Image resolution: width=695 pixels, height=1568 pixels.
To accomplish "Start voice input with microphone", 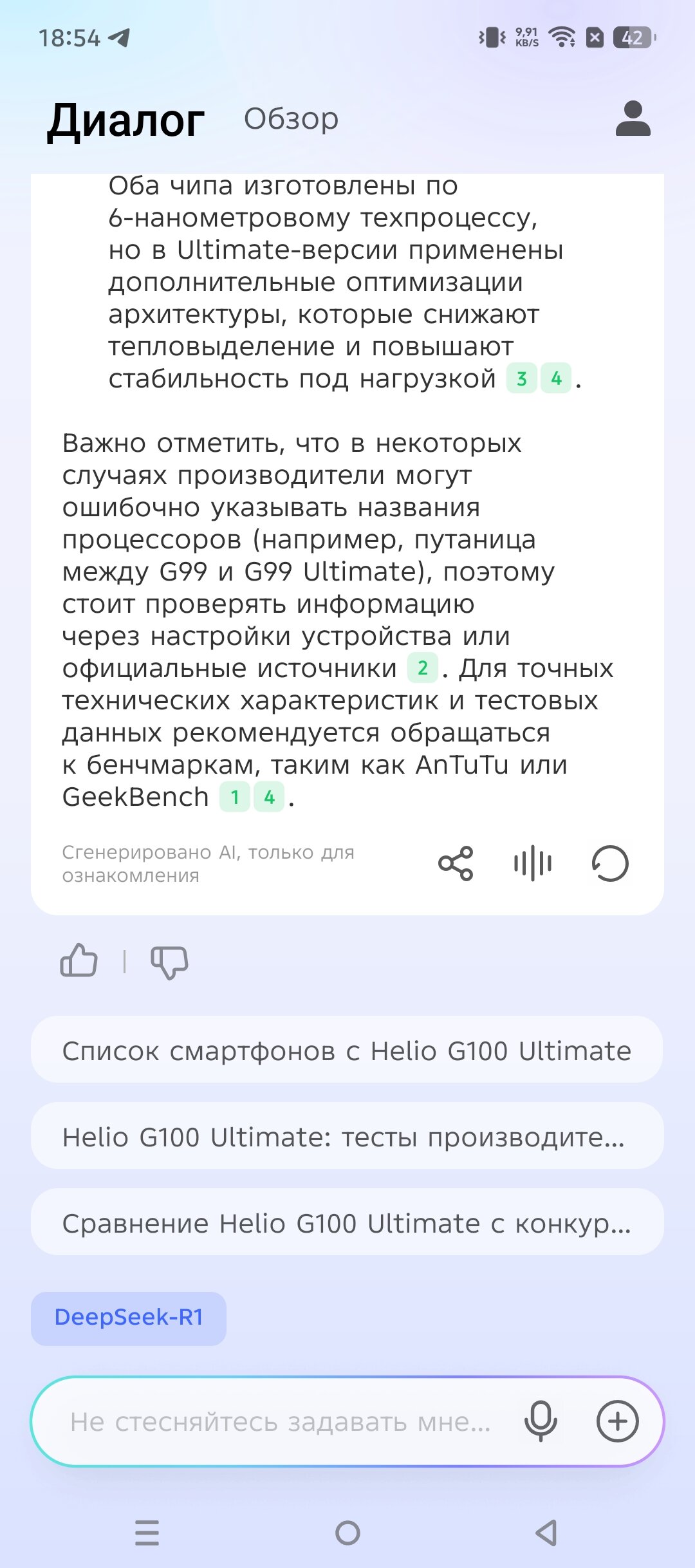I will [541, 1421].
